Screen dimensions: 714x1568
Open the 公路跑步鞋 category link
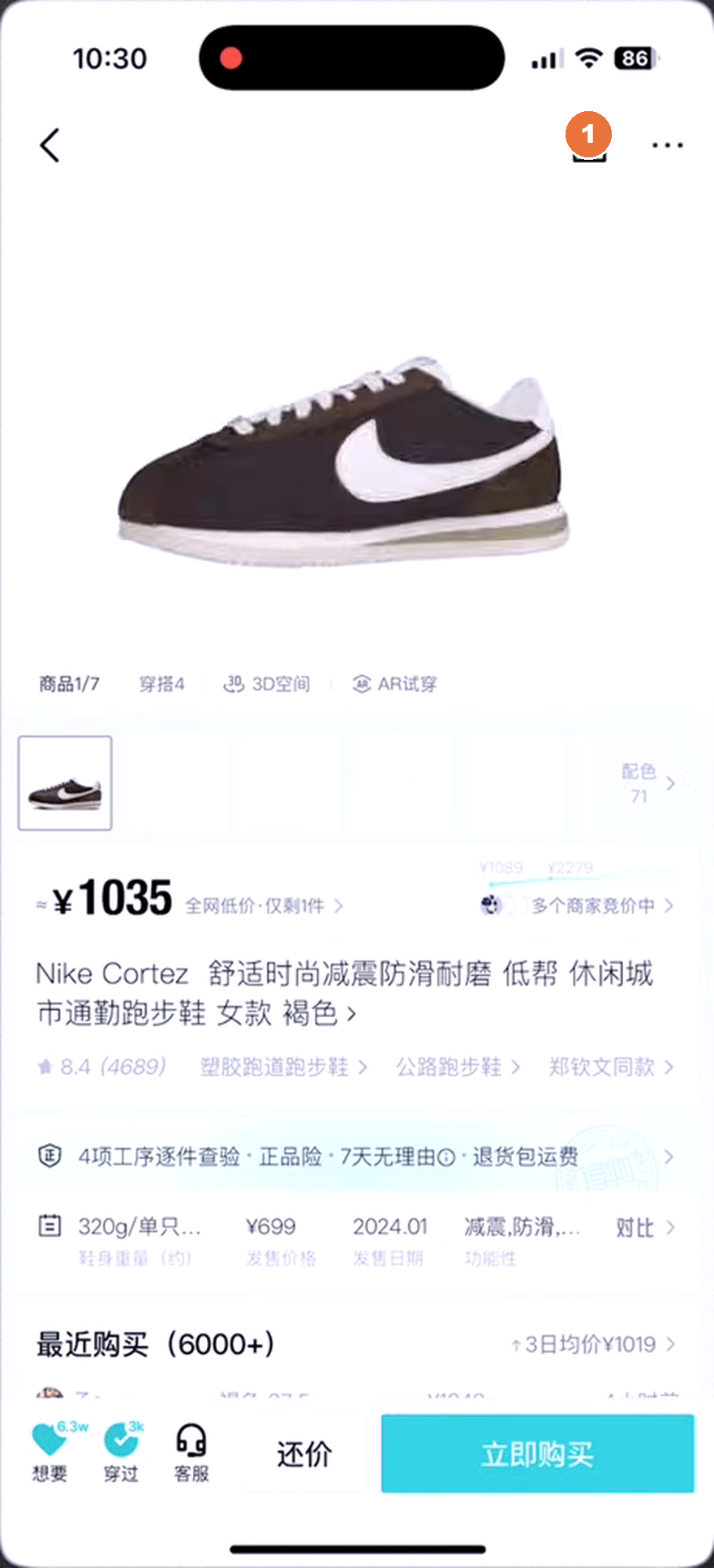tap(458, 1067)
